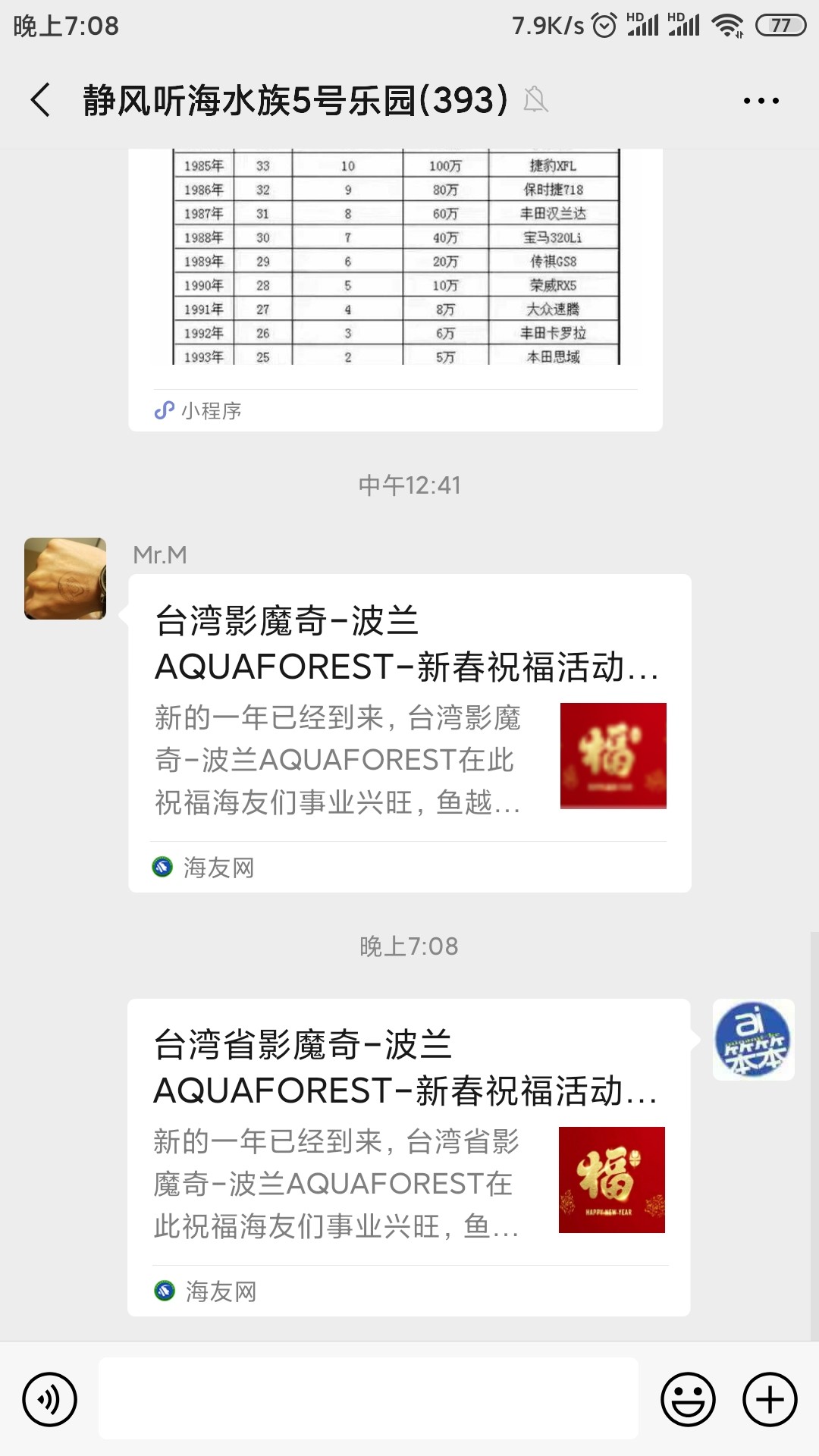The width and height of the screenshot is (819, 1456).
Task: Open my sent 台湾省影魔奇 article card
Action: tap(408, 1156)
